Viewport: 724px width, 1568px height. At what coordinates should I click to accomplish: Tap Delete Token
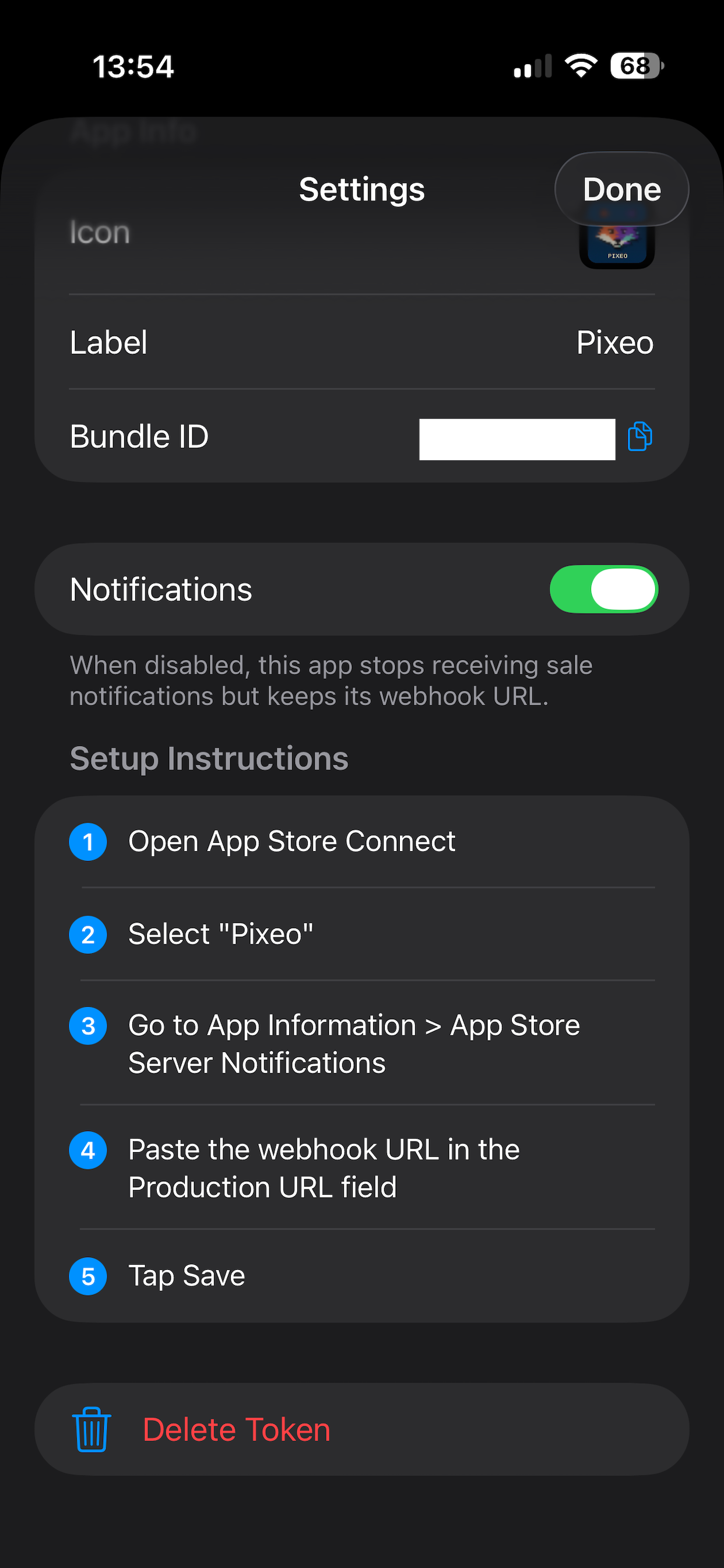click(237, 1430)
